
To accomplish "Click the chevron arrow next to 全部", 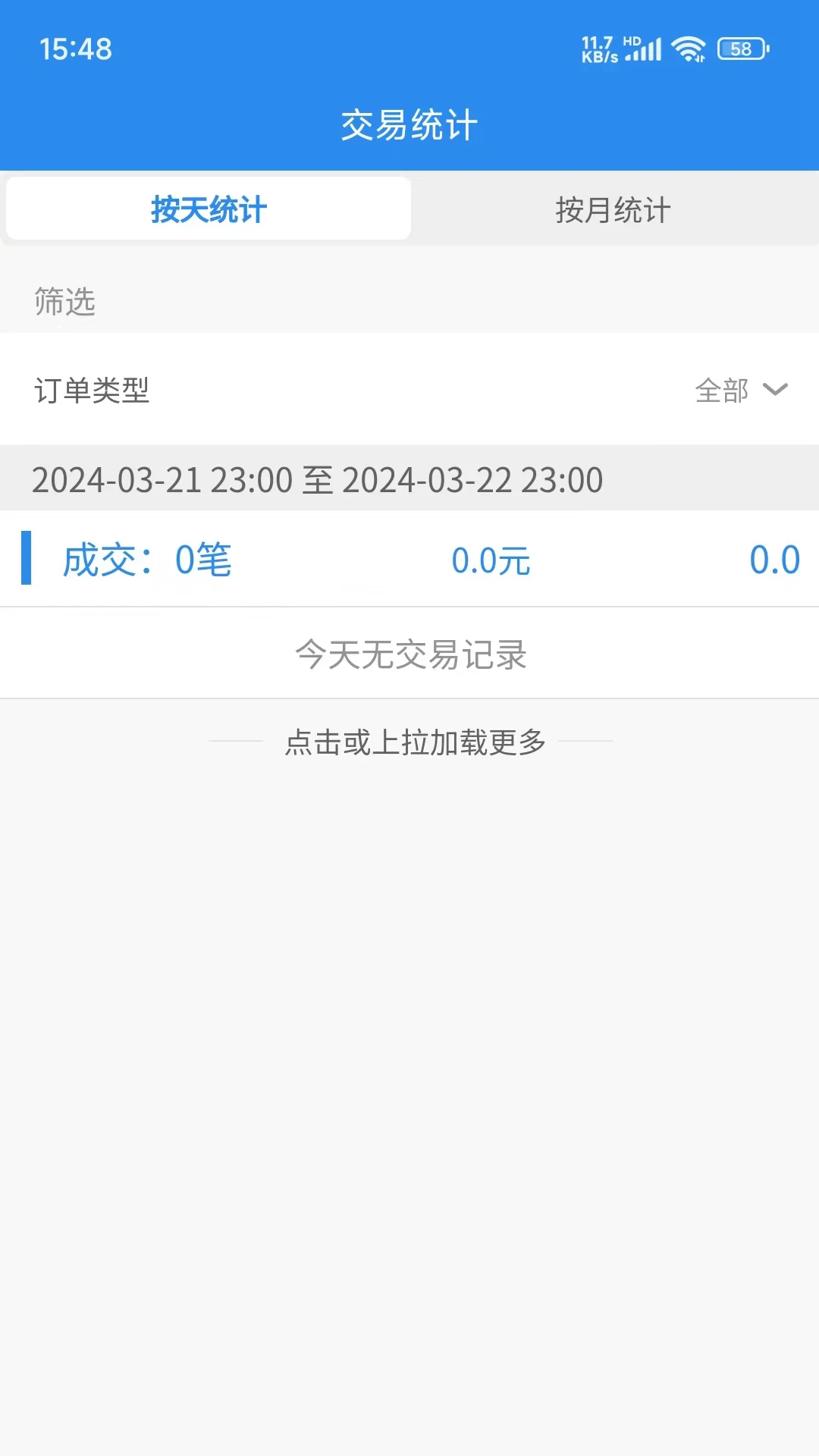I will pos(774,391).
